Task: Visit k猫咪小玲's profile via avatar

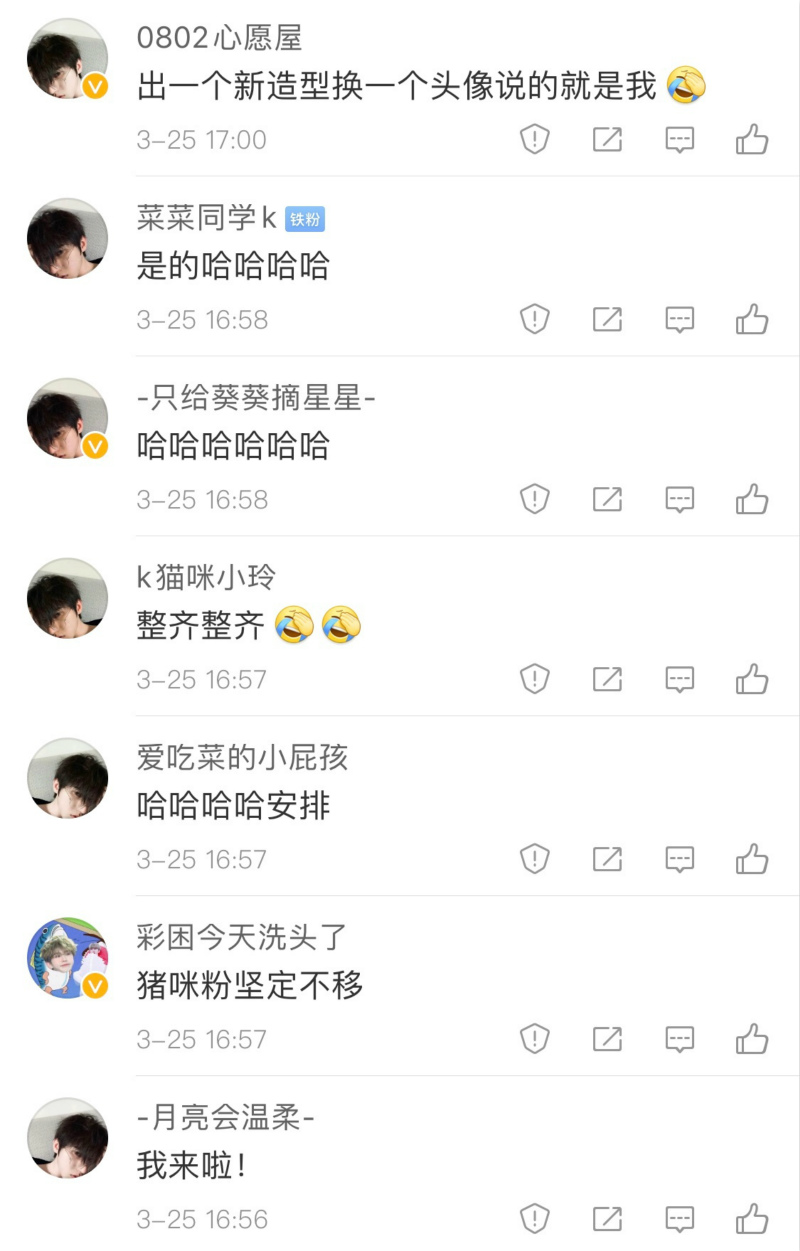Action: coord(67,598)
